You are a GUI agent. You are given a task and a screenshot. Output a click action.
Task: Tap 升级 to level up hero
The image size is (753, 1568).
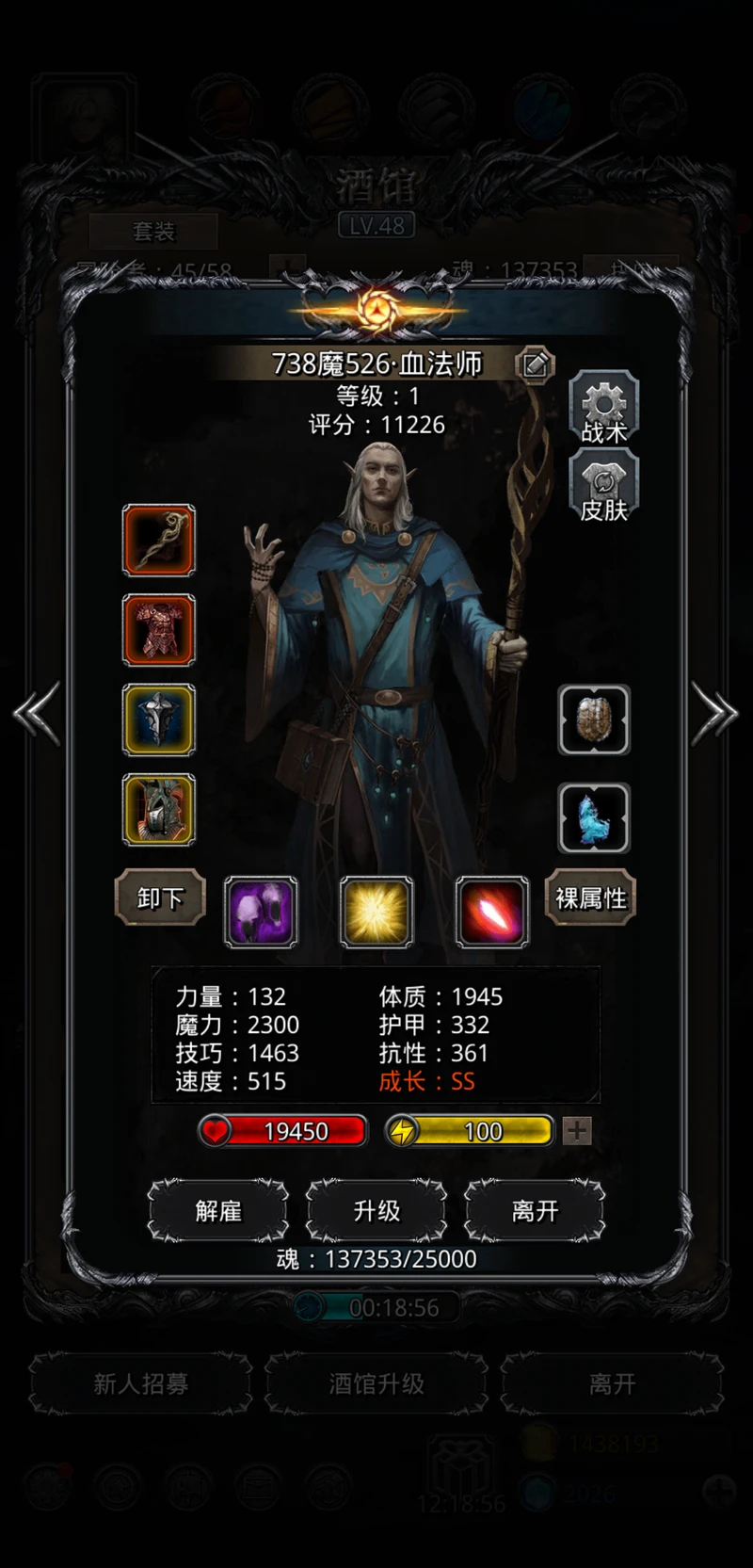pos(376,1211)
